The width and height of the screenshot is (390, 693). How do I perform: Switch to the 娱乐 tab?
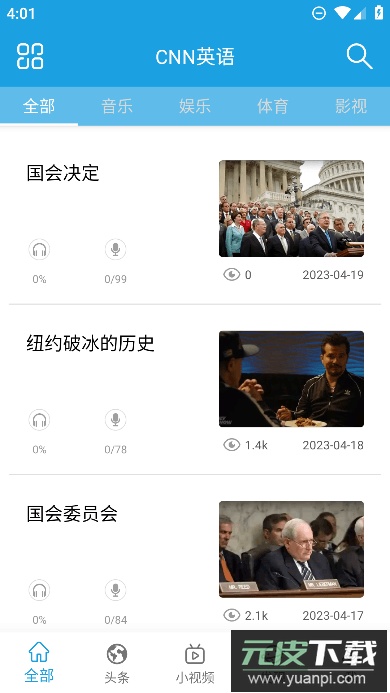[195, 107]
